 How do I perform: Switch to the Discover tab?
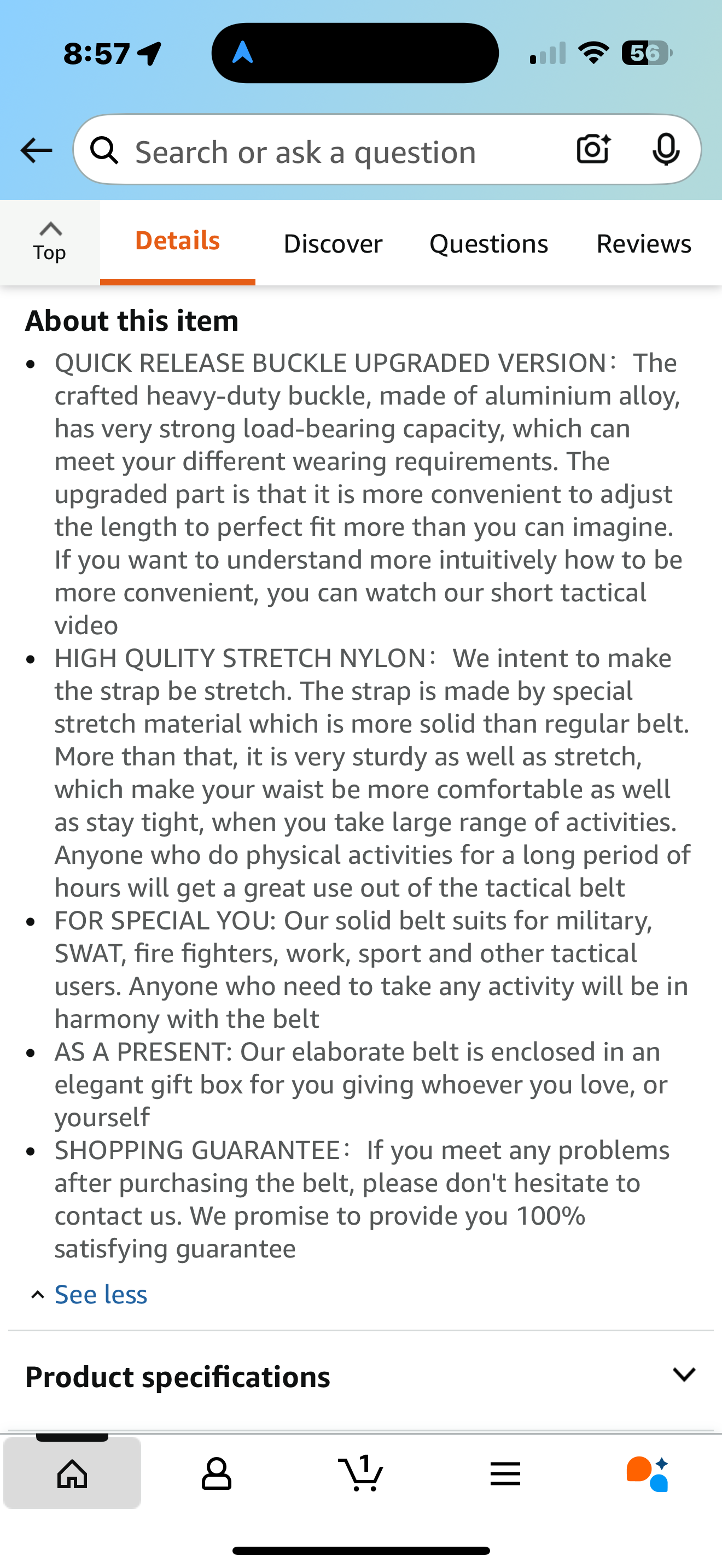(x=333, y=243)
